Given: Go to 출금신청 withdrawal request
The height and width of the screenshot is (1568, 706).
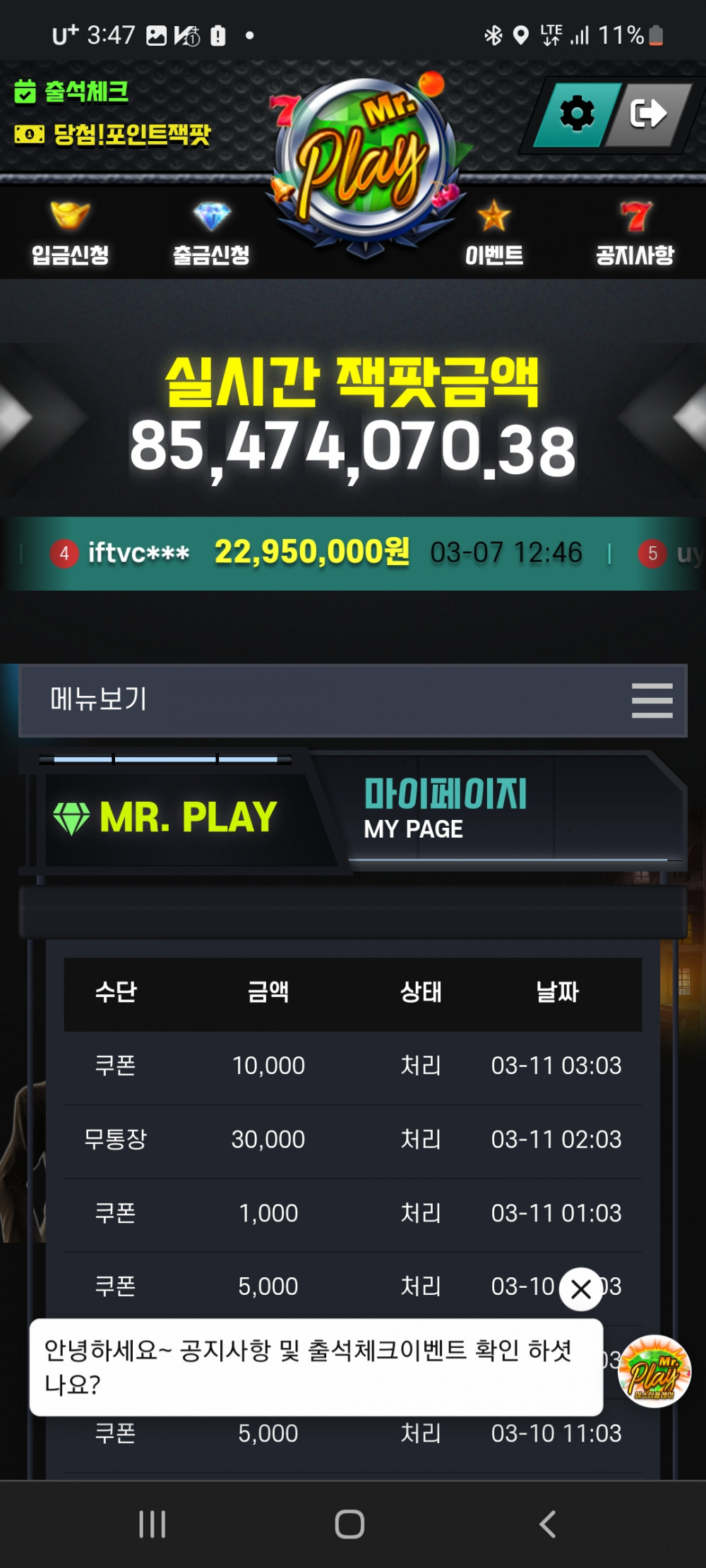Looking at the screenshot, I should [211, 234].
